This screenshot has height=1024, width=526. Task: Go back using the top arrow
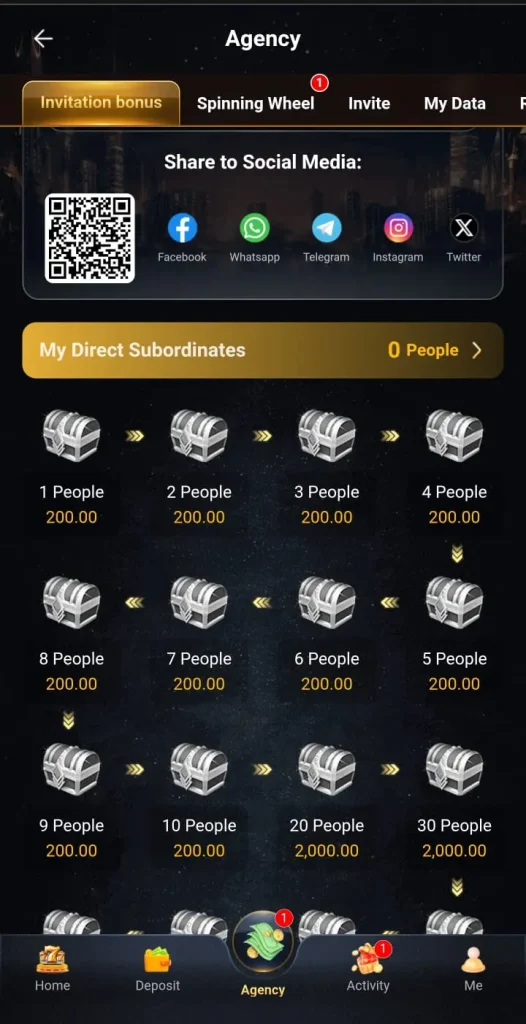coord(43,39)
